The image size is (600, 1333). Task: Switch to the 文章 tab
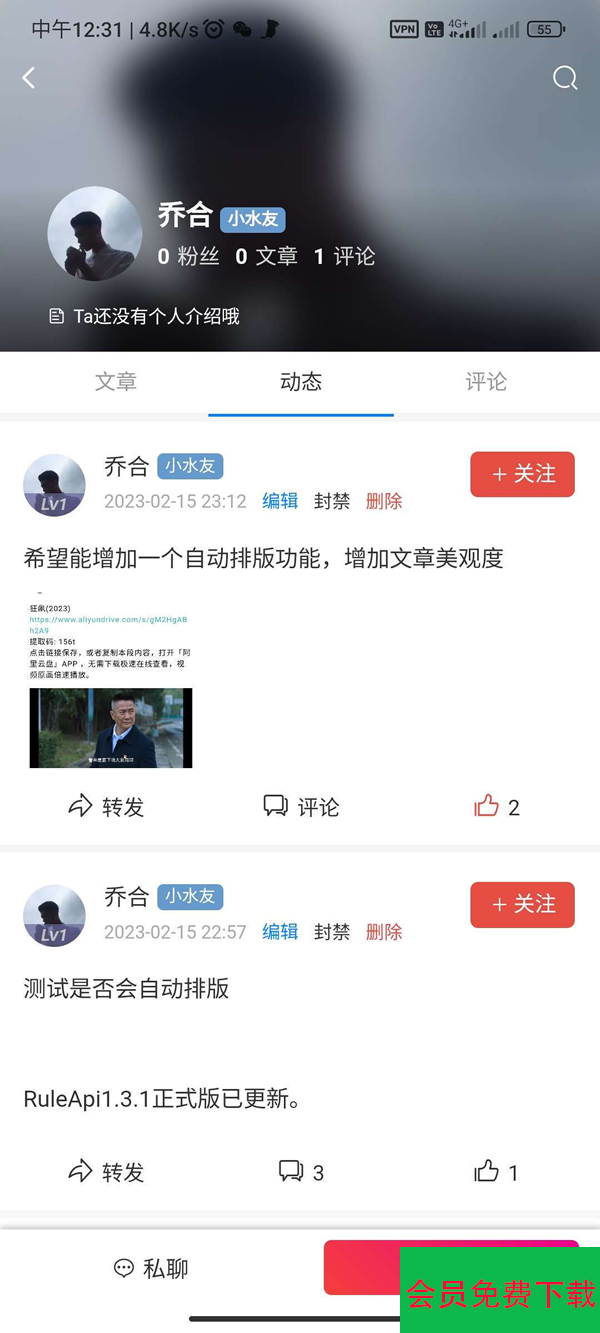click(115, 381)
